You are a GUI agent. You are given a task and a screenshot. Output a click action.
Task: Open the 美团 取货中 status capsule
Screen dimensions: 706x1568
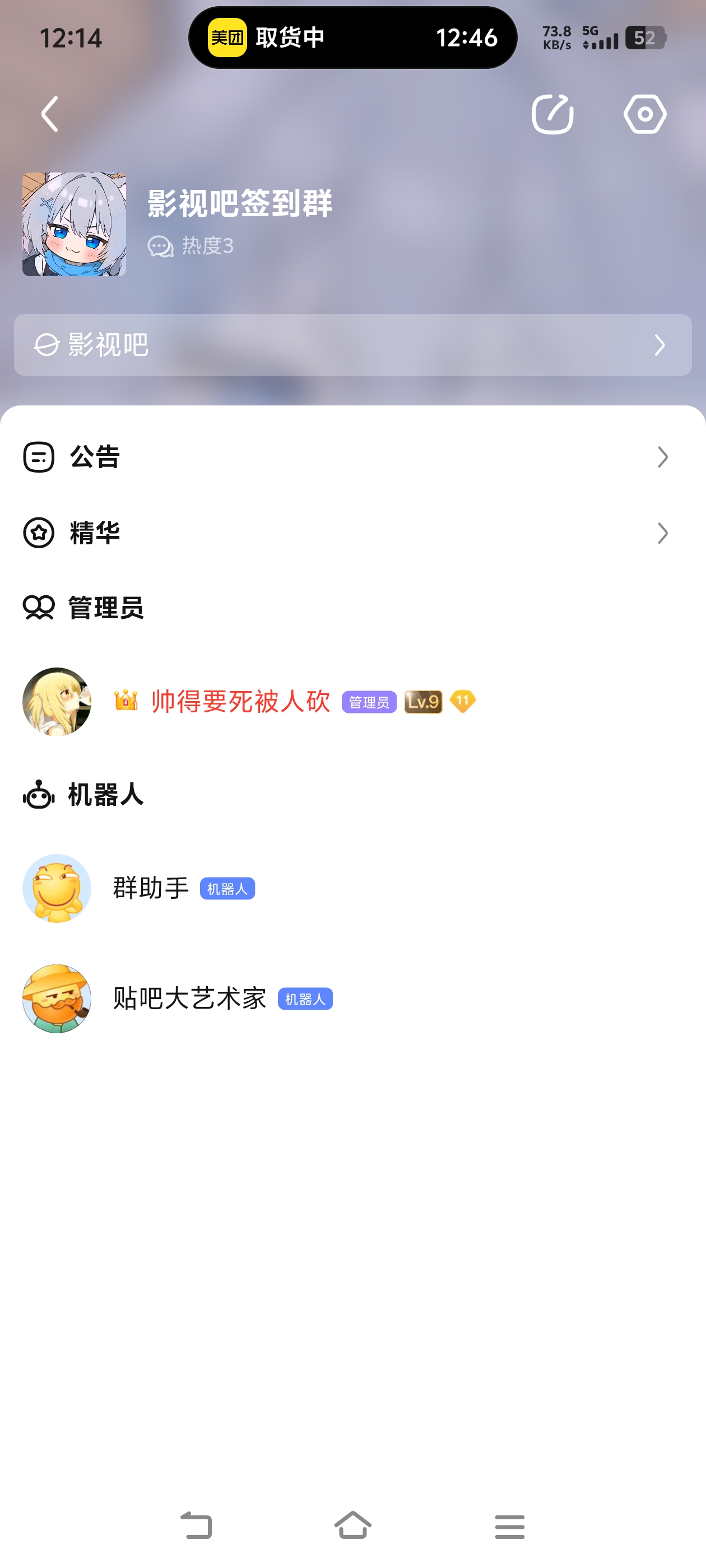point(352,38)
